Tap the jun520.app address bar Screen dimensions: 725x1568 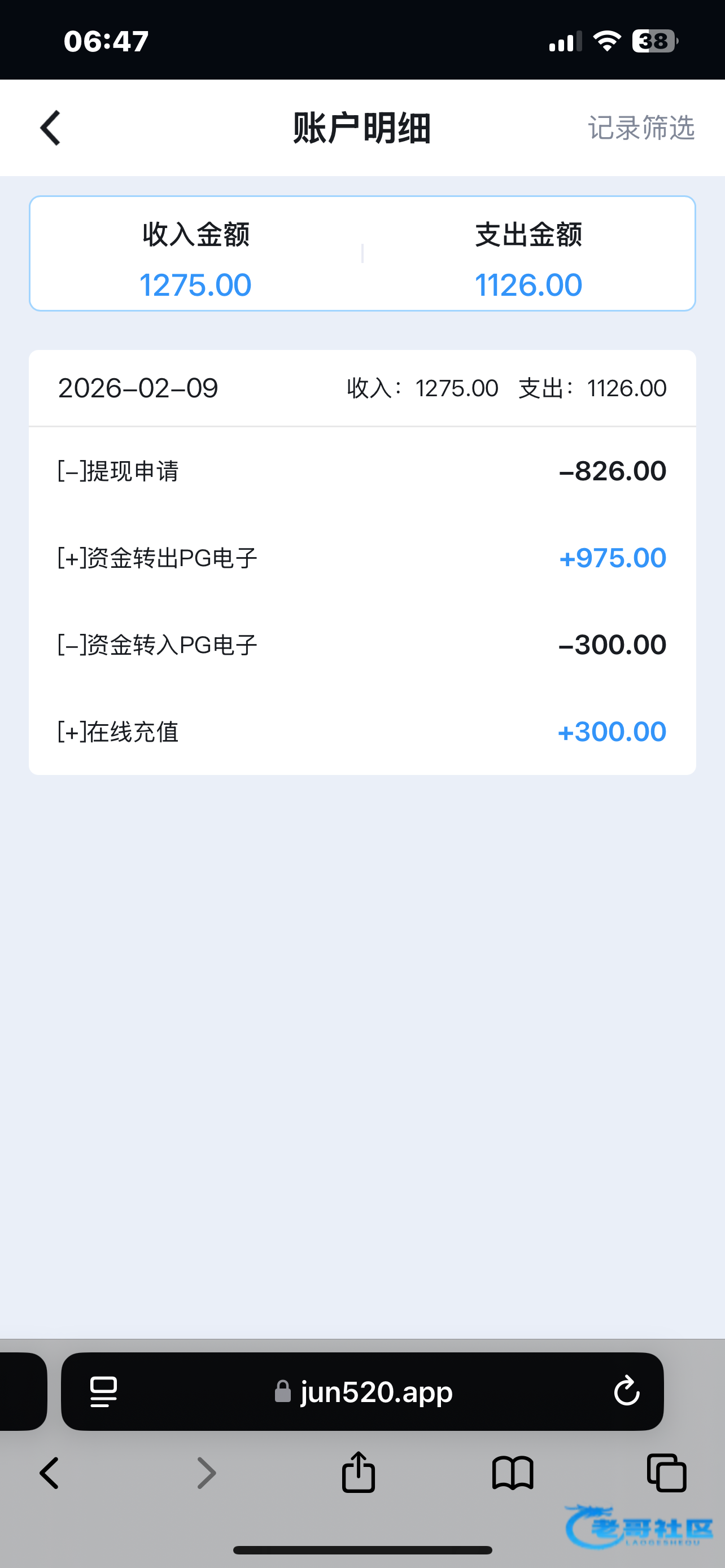click(364, 1391)
